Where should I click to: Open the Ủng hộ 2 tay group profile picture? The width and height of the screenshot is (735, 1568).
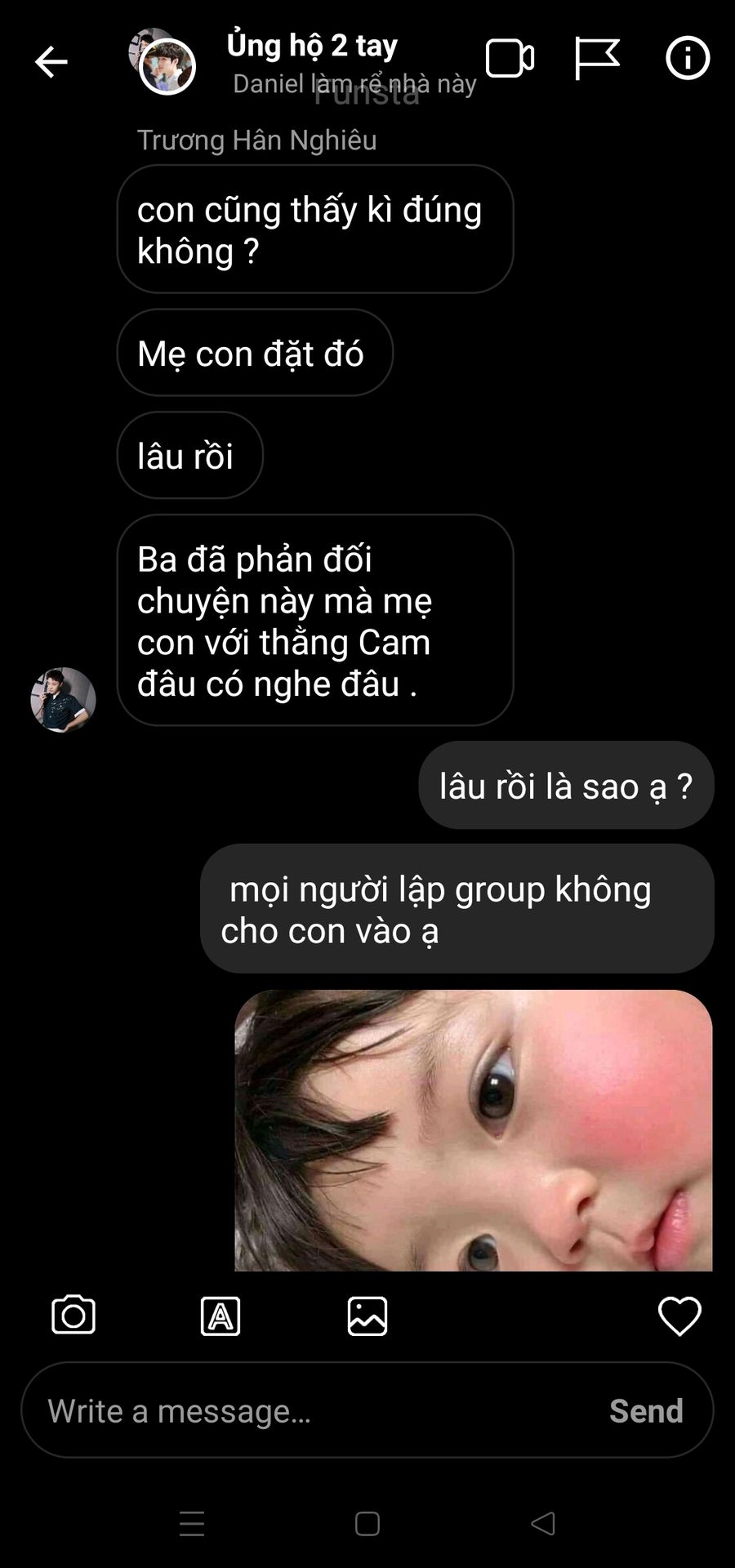pyautogui.click(x=165, y=64)
